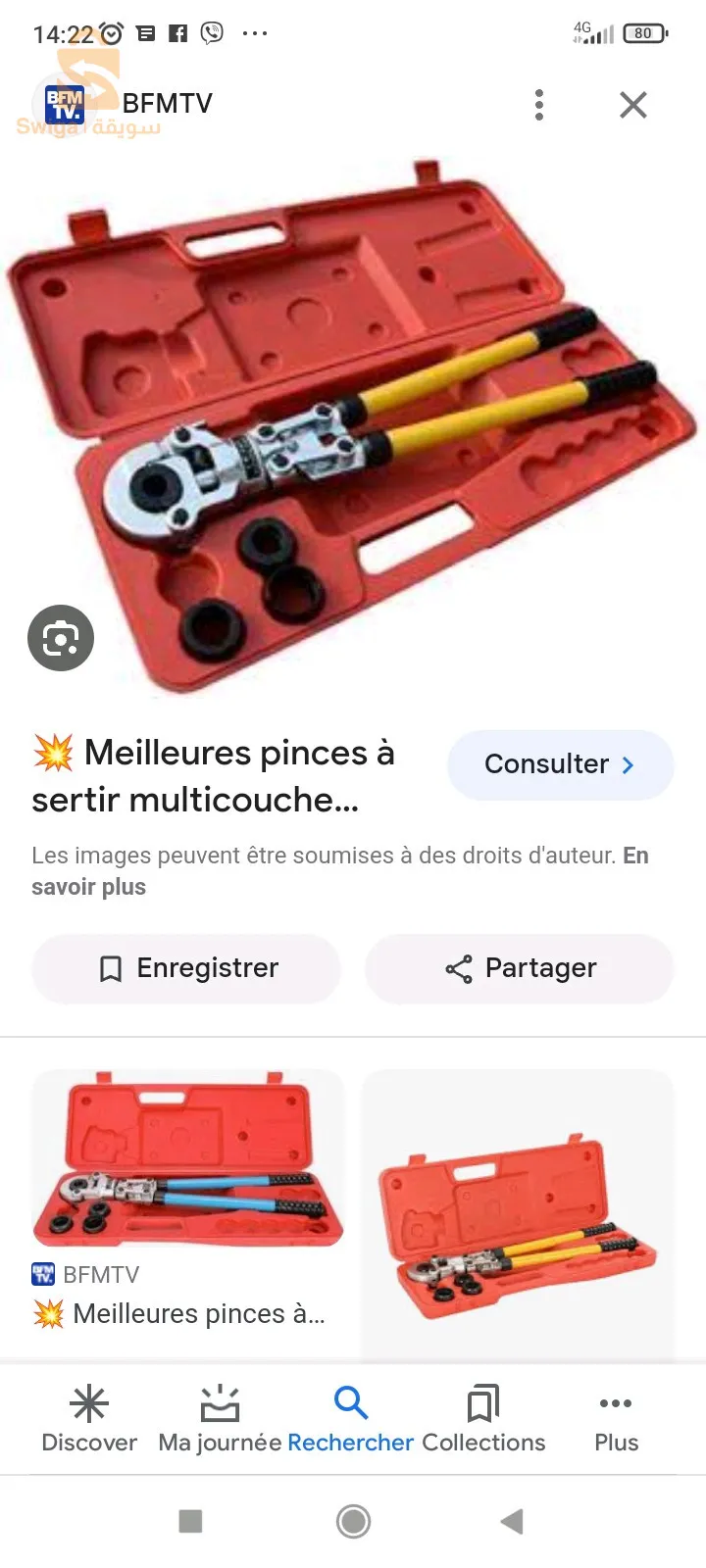Screen dimensions: 706x1568
Task: Save image with Enregistrer
Action: [185, 968]
